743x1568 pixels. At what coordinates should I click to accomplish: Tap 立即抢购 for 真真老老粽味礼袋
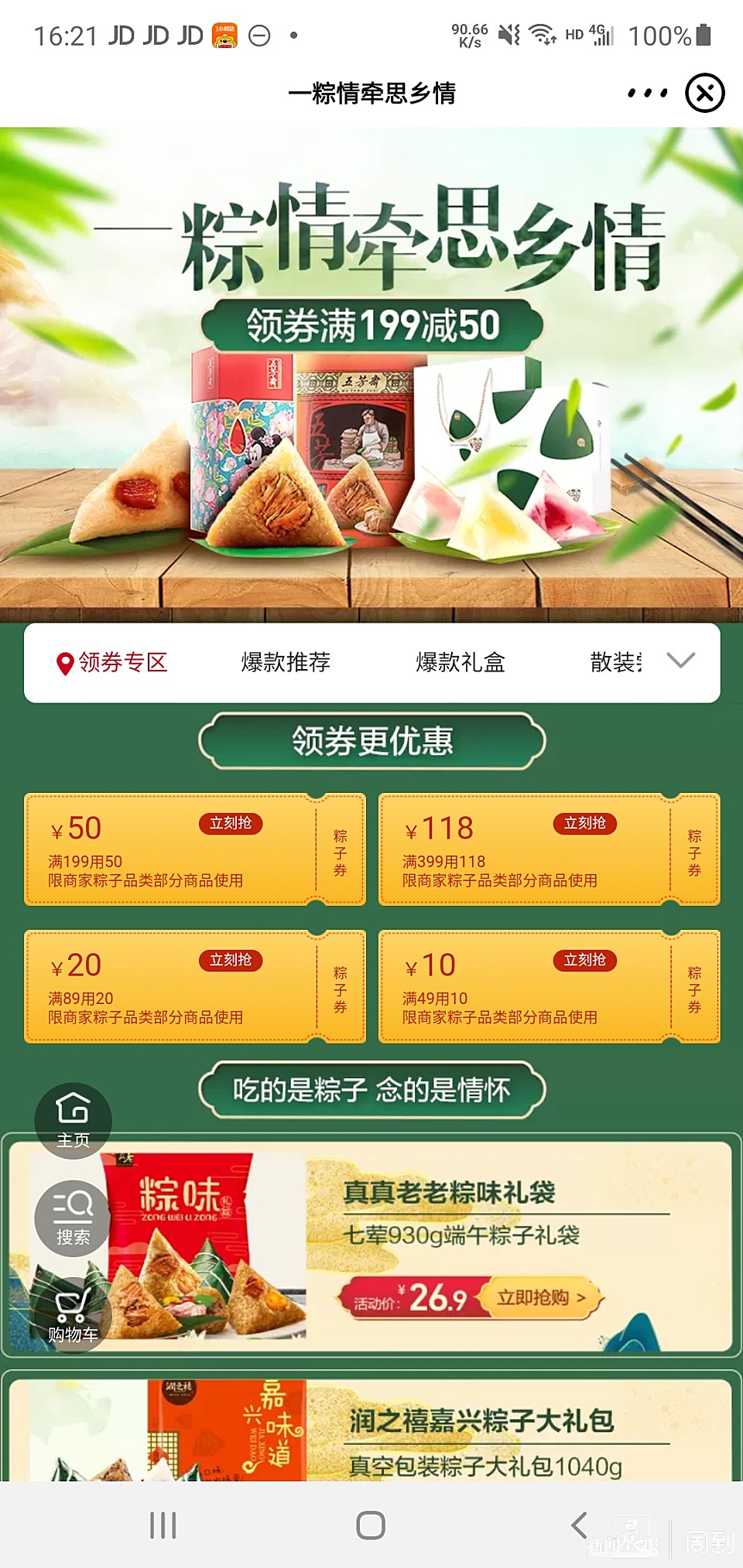click(540, 1297)
